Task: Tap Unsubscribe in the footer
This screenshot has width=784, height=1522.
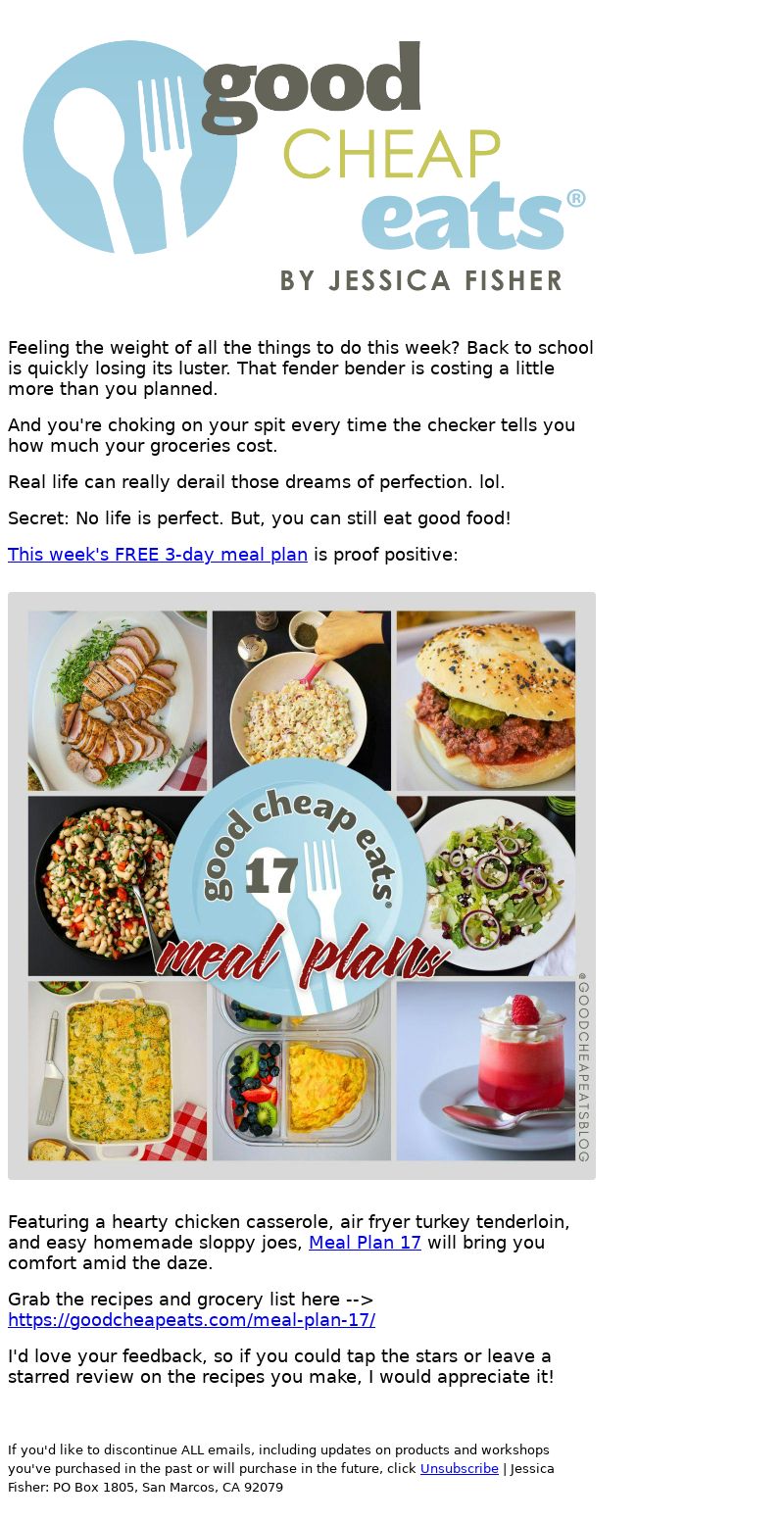Action: (x=460, y=1469)
